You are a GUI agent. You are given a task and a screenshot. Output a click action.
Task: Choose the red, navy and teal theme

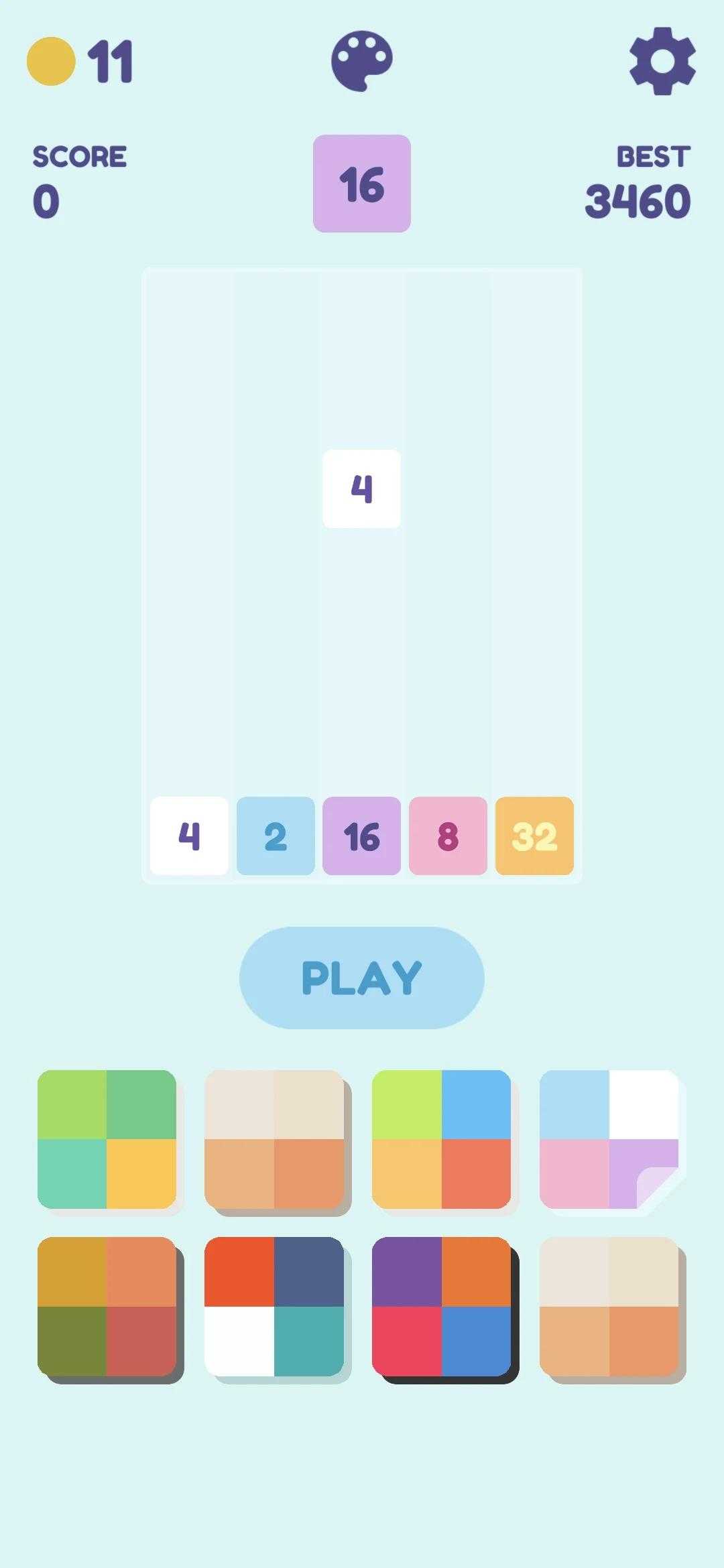coord(274,1306)
